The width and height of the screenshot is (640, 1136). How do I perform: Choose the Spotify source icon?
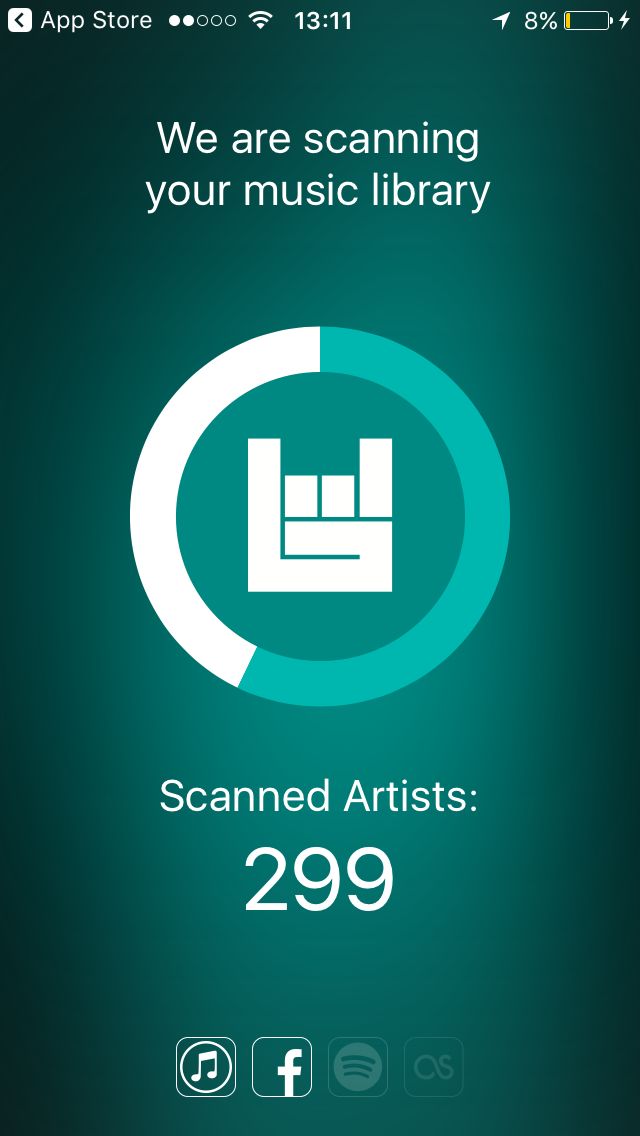point(358,1066)
